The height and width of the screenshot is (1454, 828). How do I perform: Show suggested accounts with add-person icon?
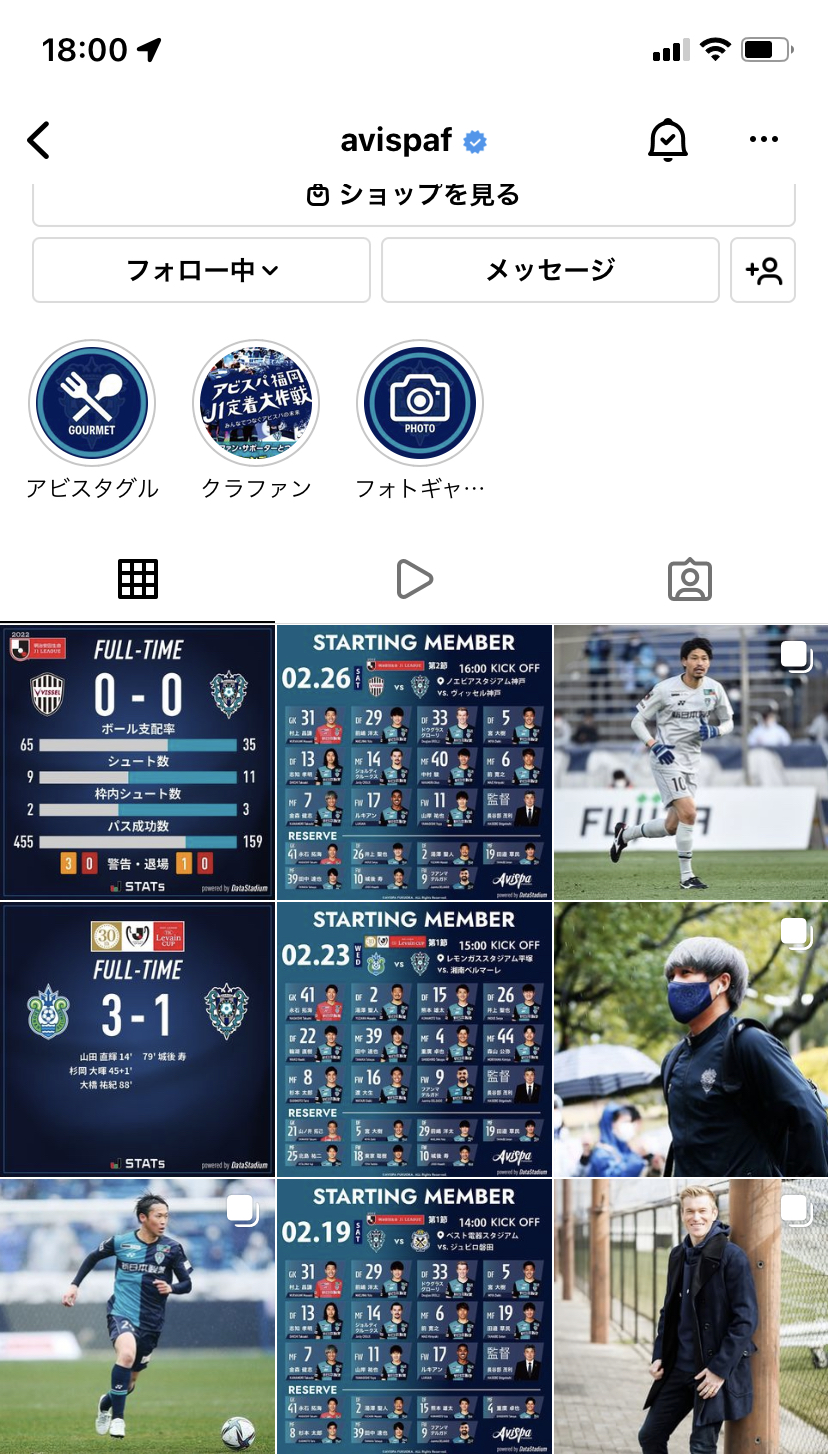(763, 270)
